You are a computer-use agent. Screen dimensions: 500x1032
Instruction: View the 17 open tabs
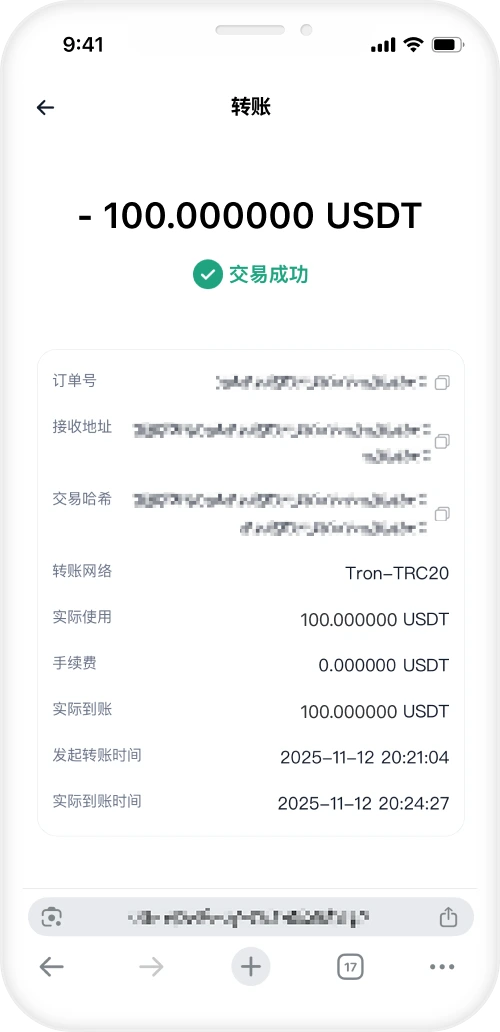(351, 967)
